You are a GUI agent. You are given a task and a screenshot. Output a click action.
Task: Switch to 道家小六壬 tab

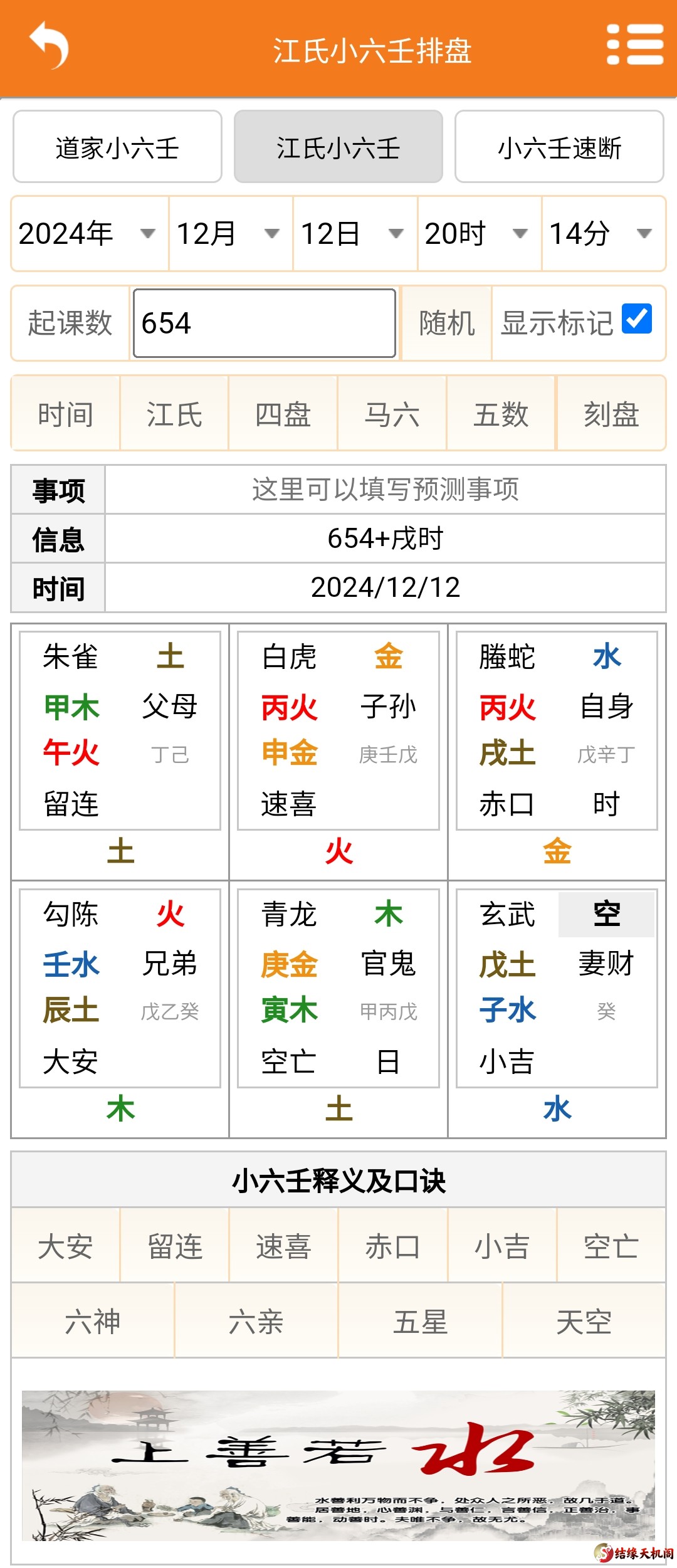click(117, 147)
